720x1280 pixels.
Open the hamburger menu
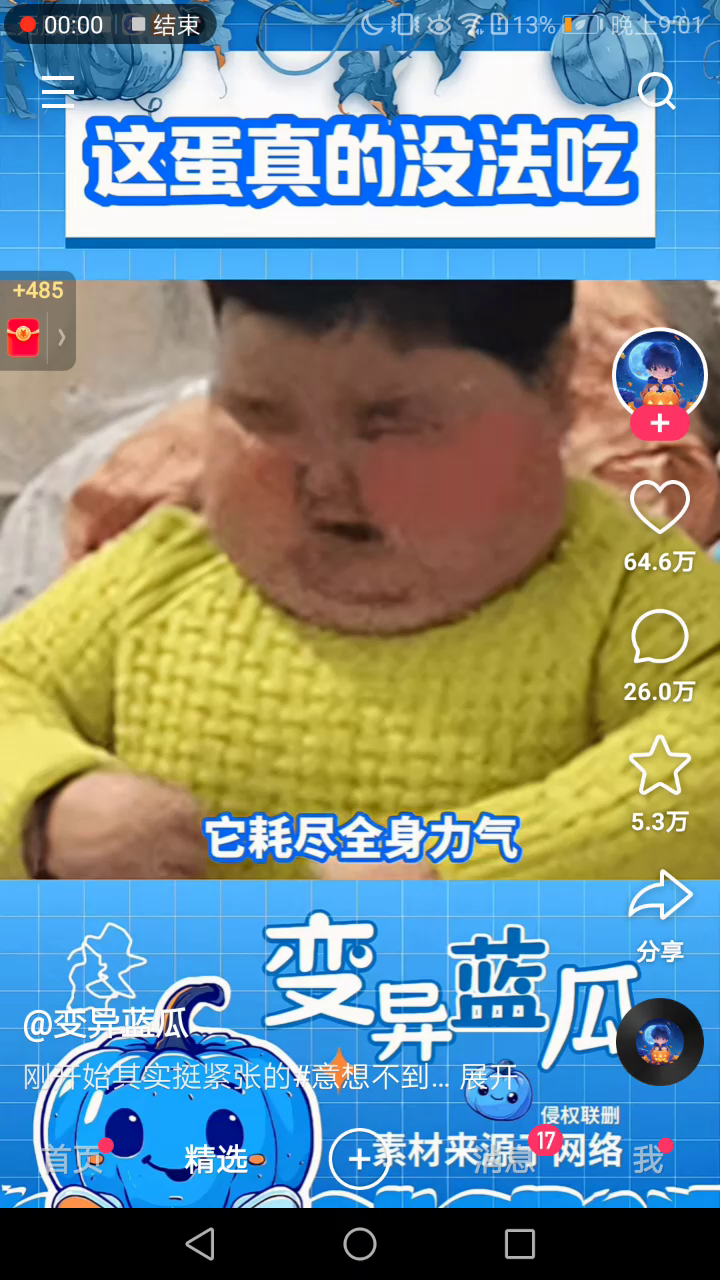58,91
